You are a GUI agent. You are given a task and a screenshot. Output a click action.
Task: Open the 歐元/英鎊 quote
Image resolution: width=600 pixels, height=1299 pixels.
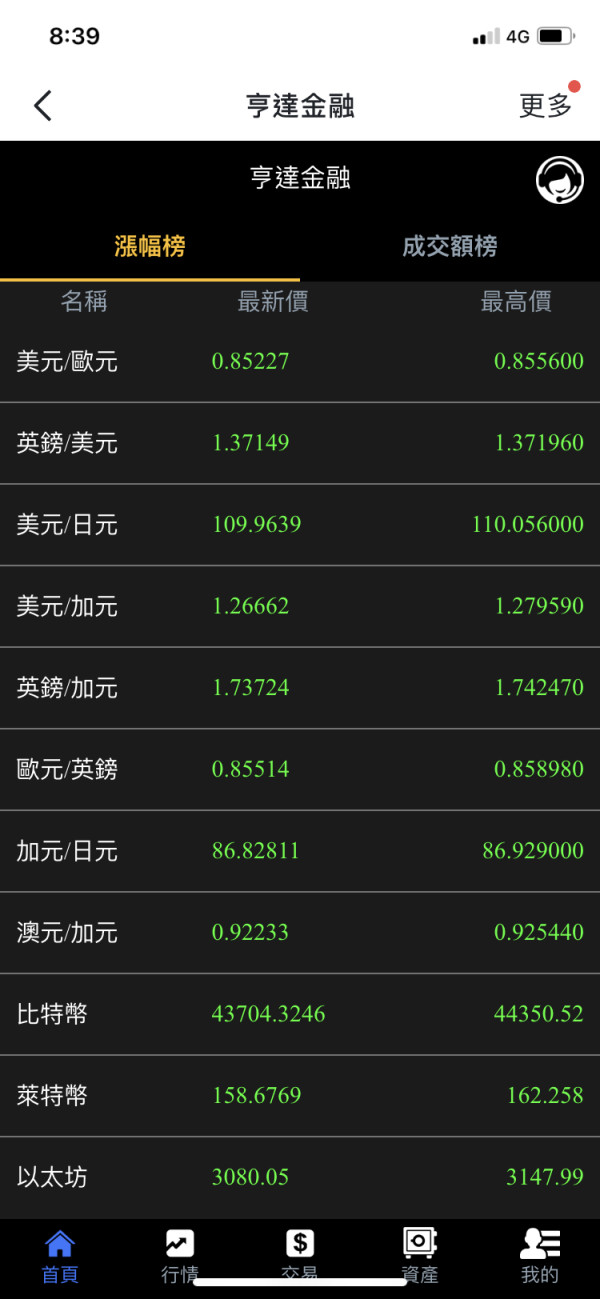click(300, 770)
